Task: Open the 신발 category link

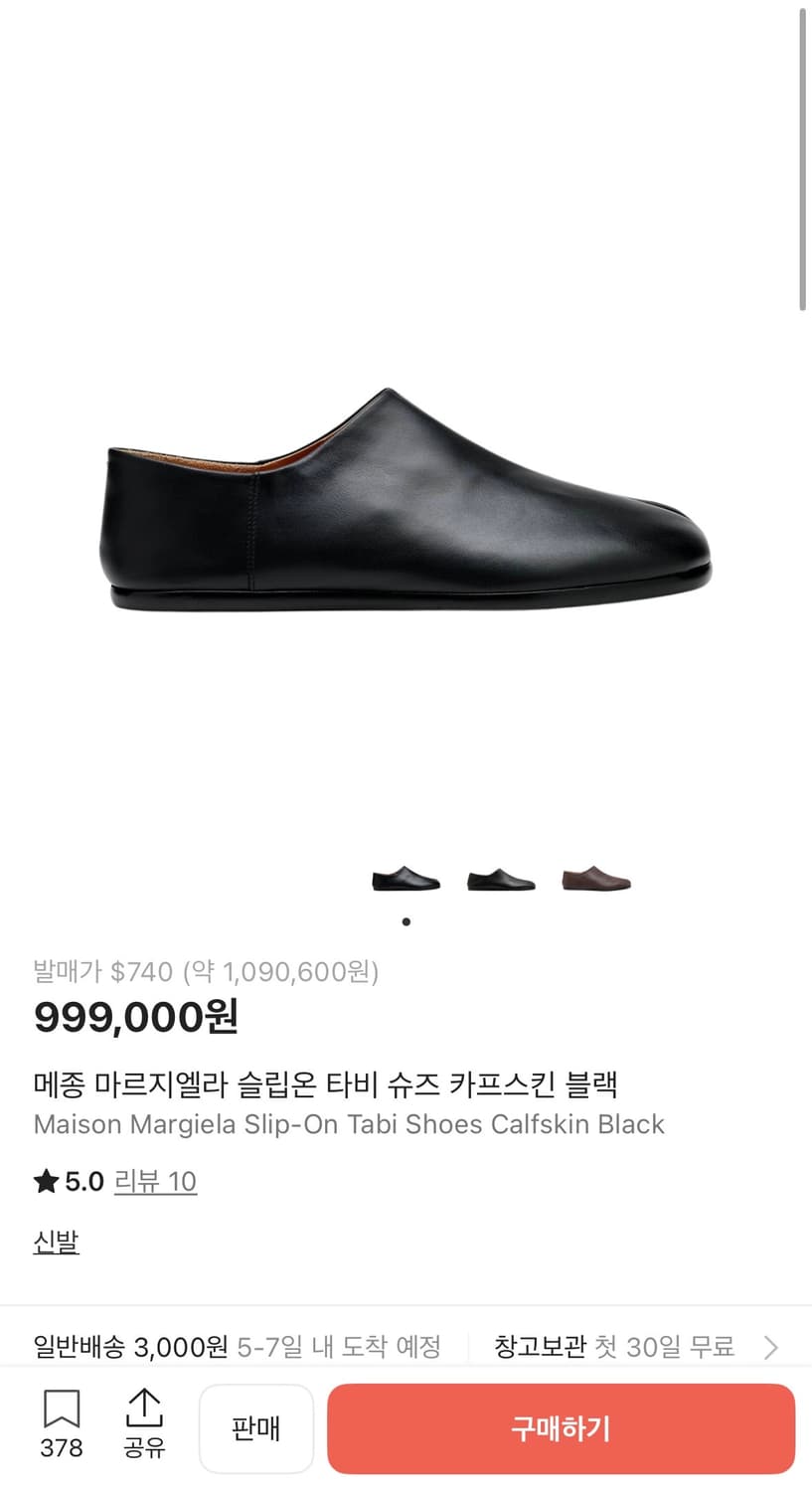Action: point(55,1241)
